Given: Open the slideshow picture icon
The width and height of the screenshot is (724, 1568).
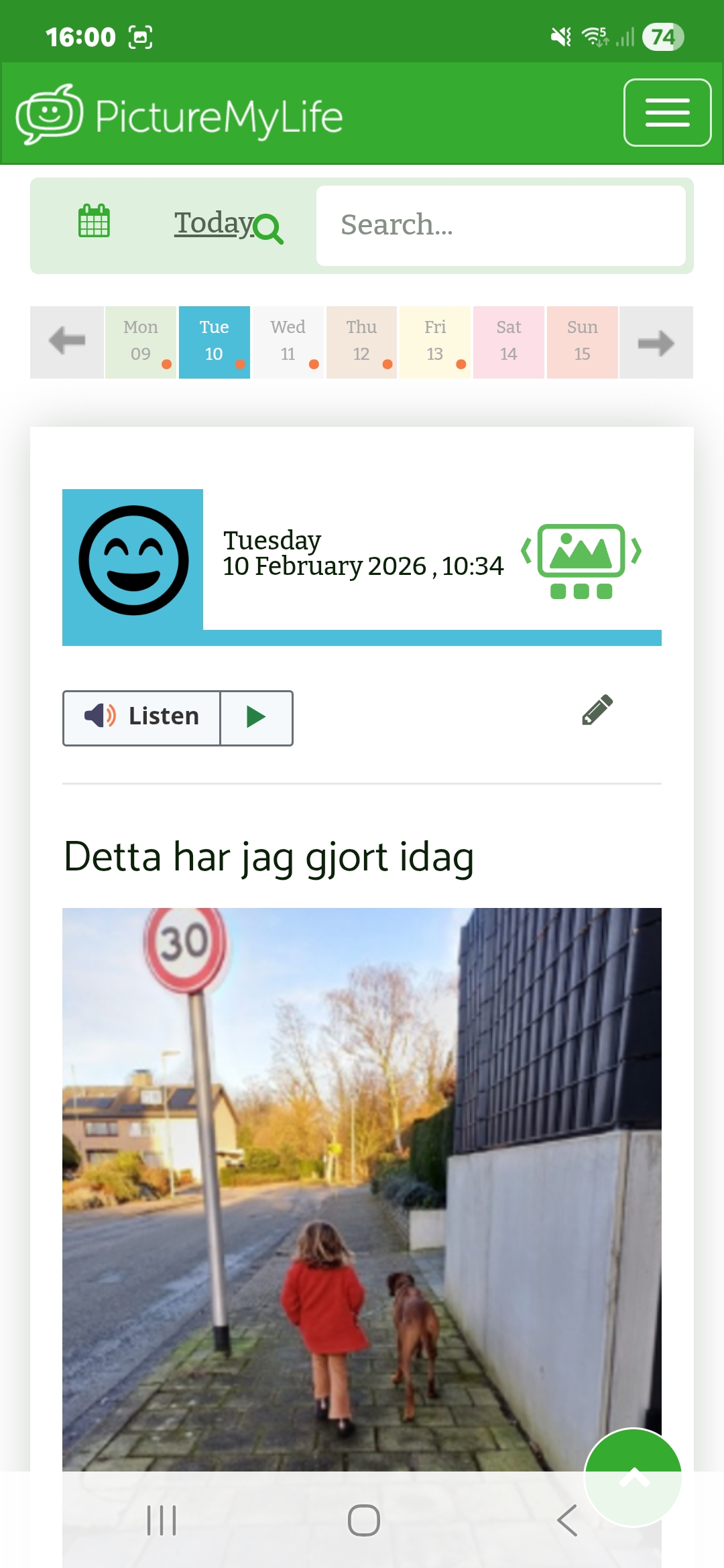Looking at the screenshot, I should pos(581,560).
